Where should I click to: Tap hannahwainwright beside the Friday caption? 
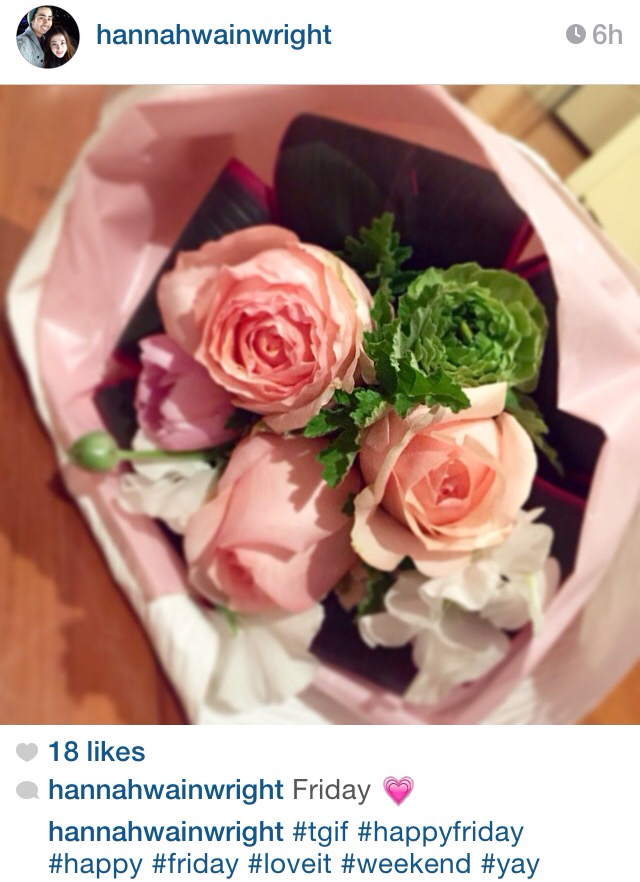tap(166, 790)
